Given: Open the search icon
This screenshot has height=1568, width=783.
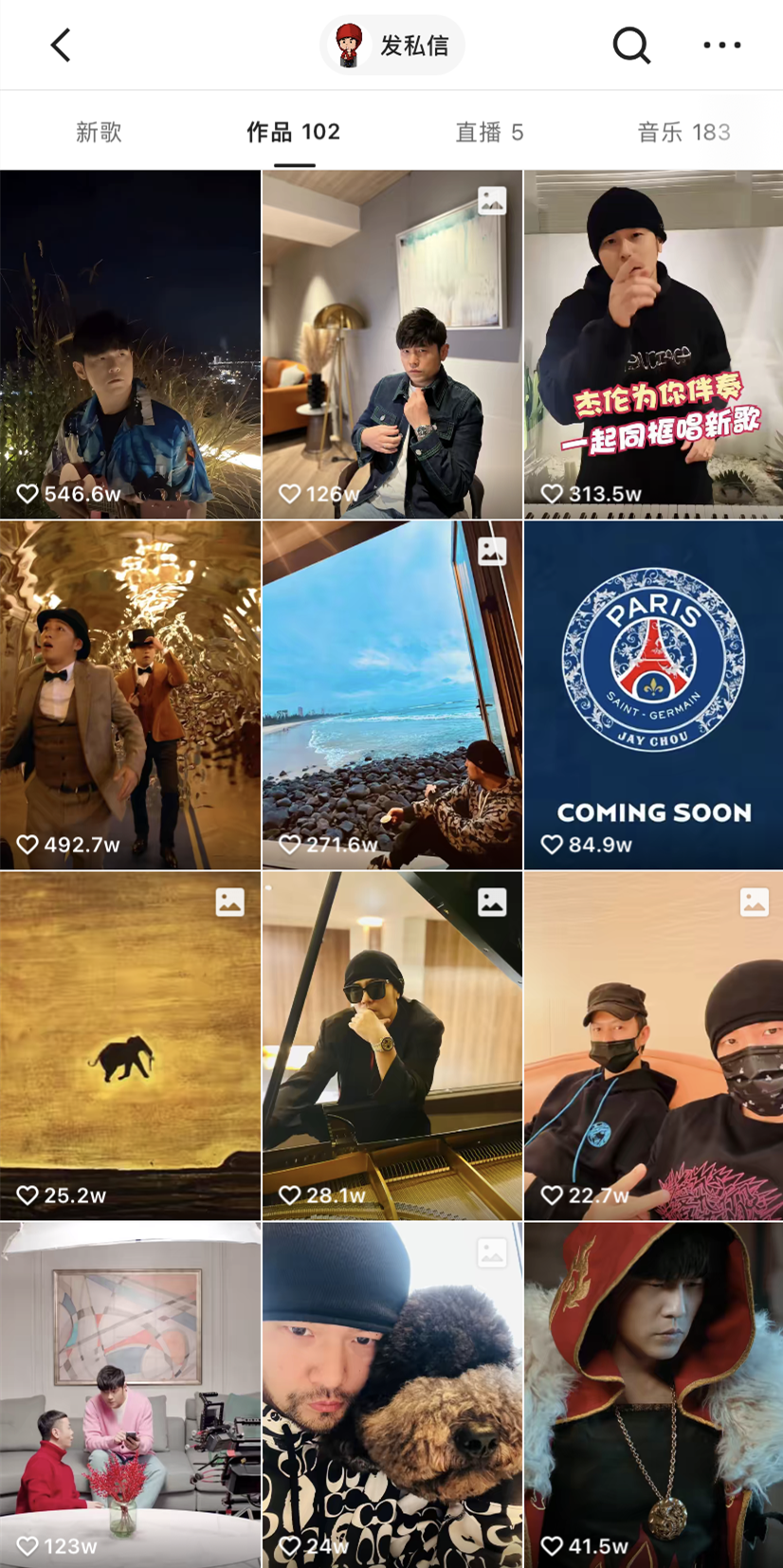Looking at the screenshot, I should coord(631,46).
